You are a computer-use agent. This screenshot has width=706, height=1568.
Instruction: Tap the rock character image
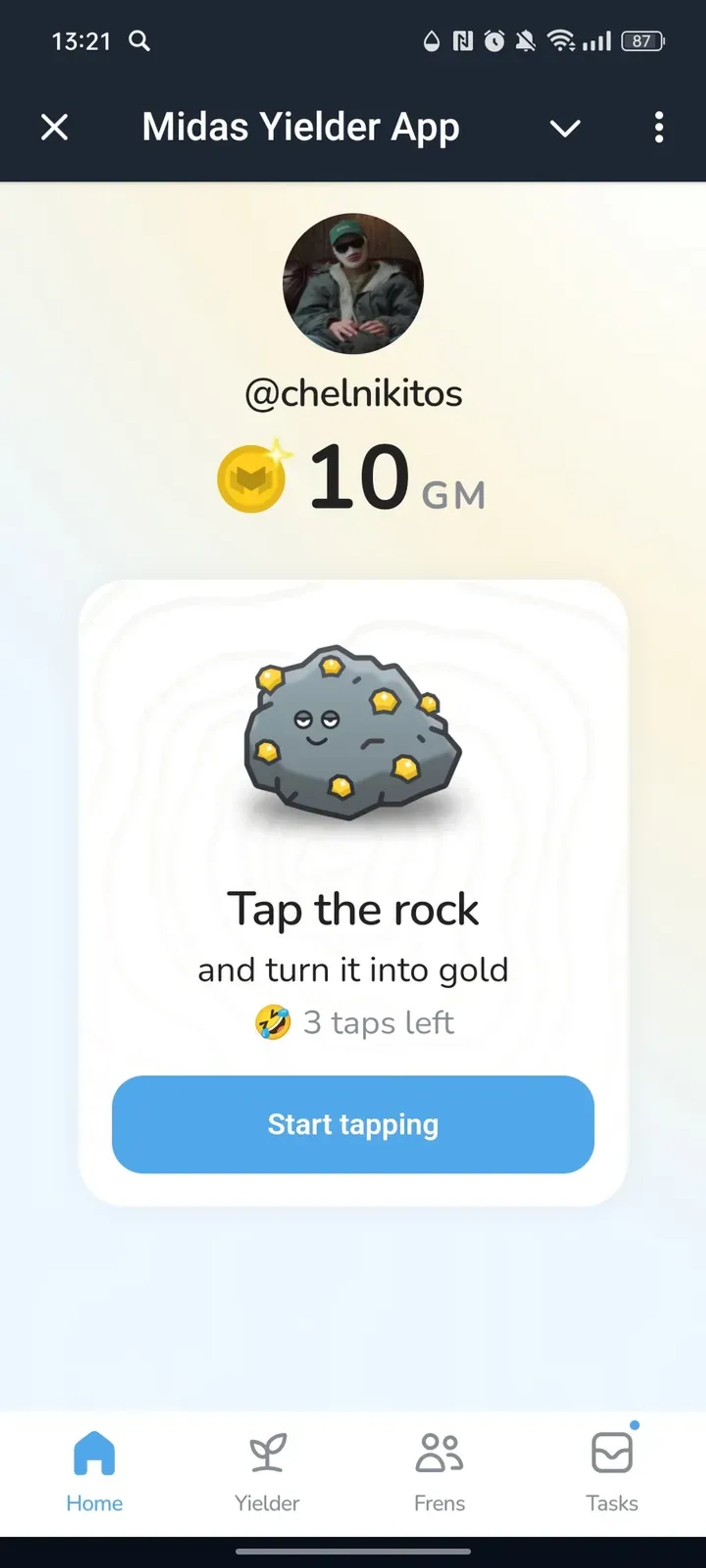352,731
